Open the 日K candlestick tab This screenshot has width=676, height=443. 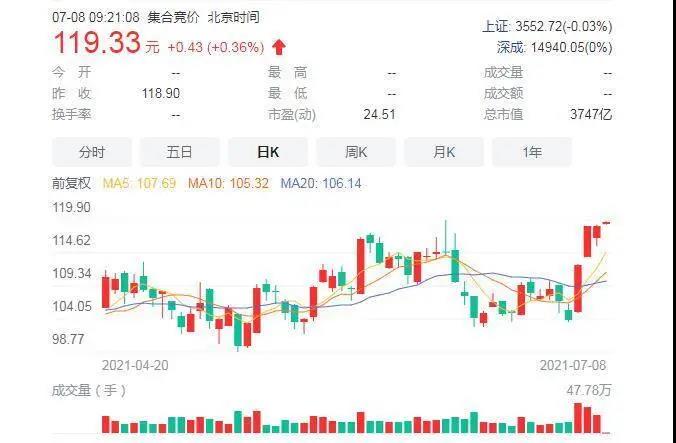pos(267,152)
